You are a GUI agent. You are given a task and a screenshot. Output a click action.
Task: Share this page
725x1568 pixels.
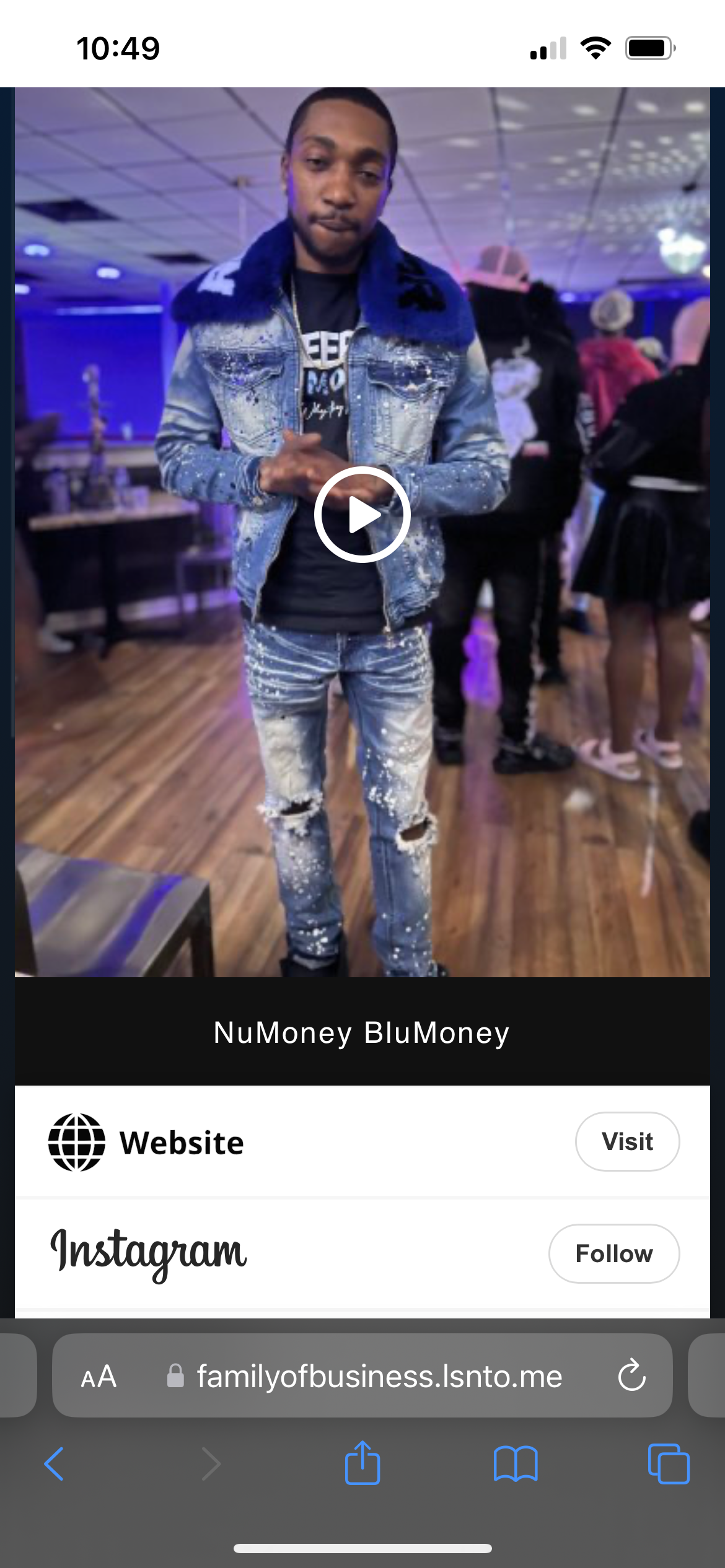click(362, 1463)
